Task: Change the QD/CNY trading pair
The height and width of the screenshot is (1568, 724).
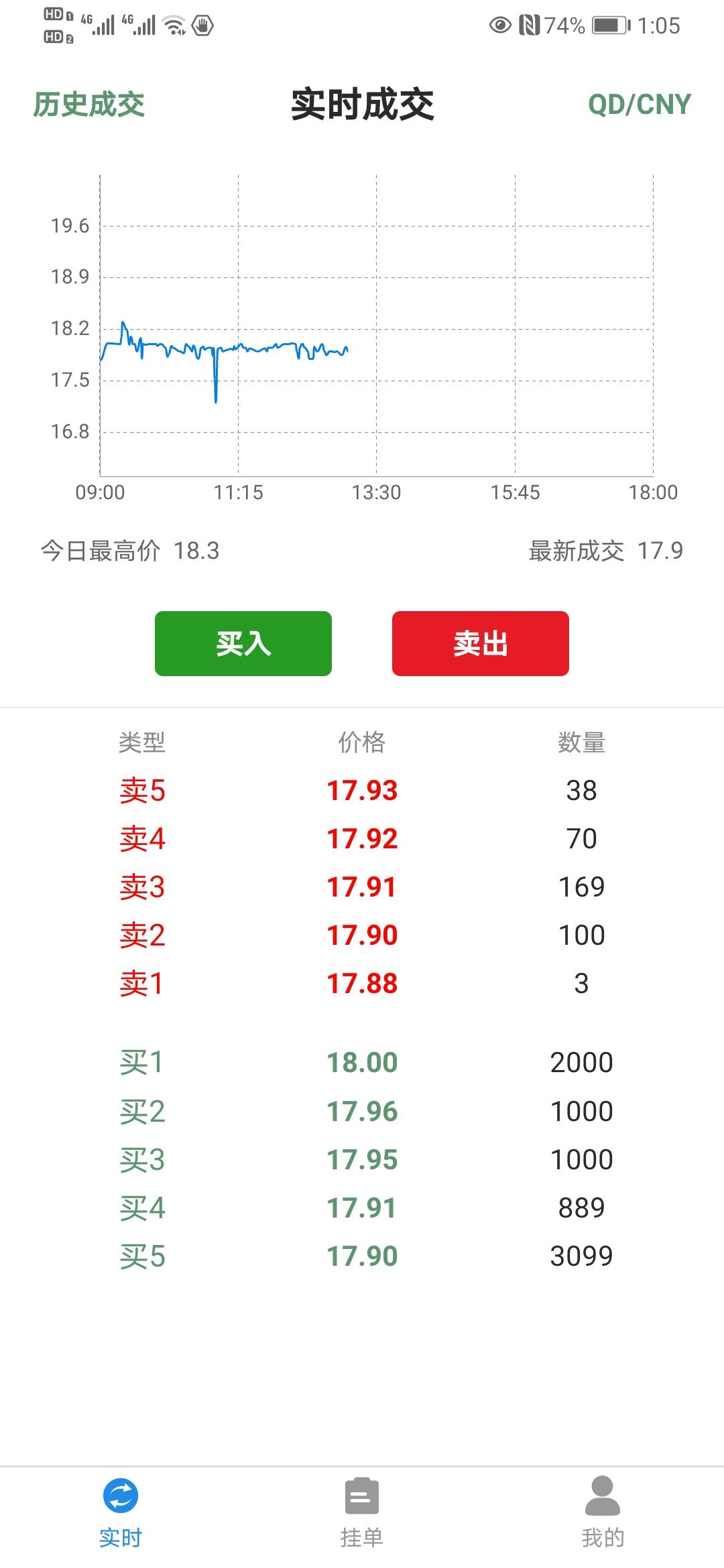Action: click(x=639, y=105)
